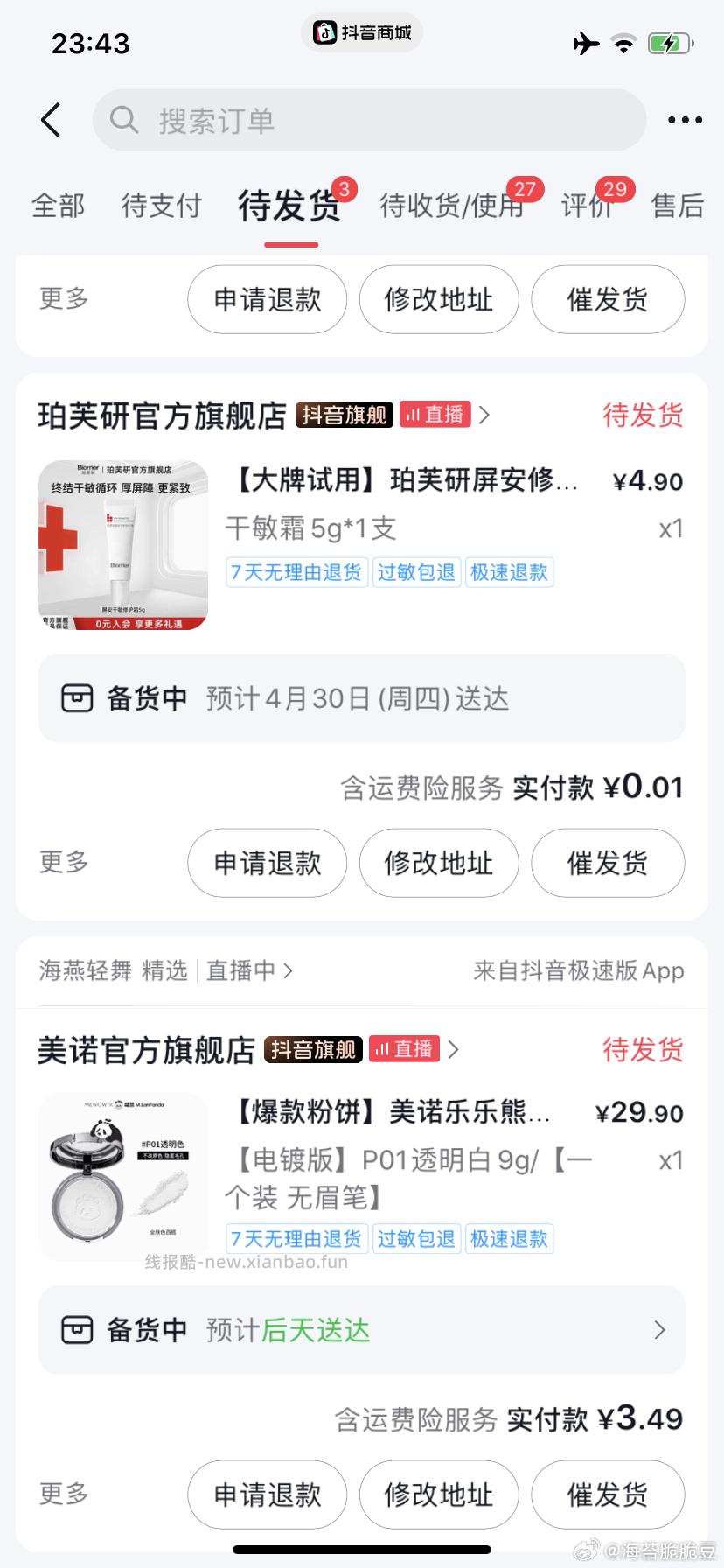Tap the 抖音商城 logo at top
Screen dimensions: 724x1568
pos(361,33)
